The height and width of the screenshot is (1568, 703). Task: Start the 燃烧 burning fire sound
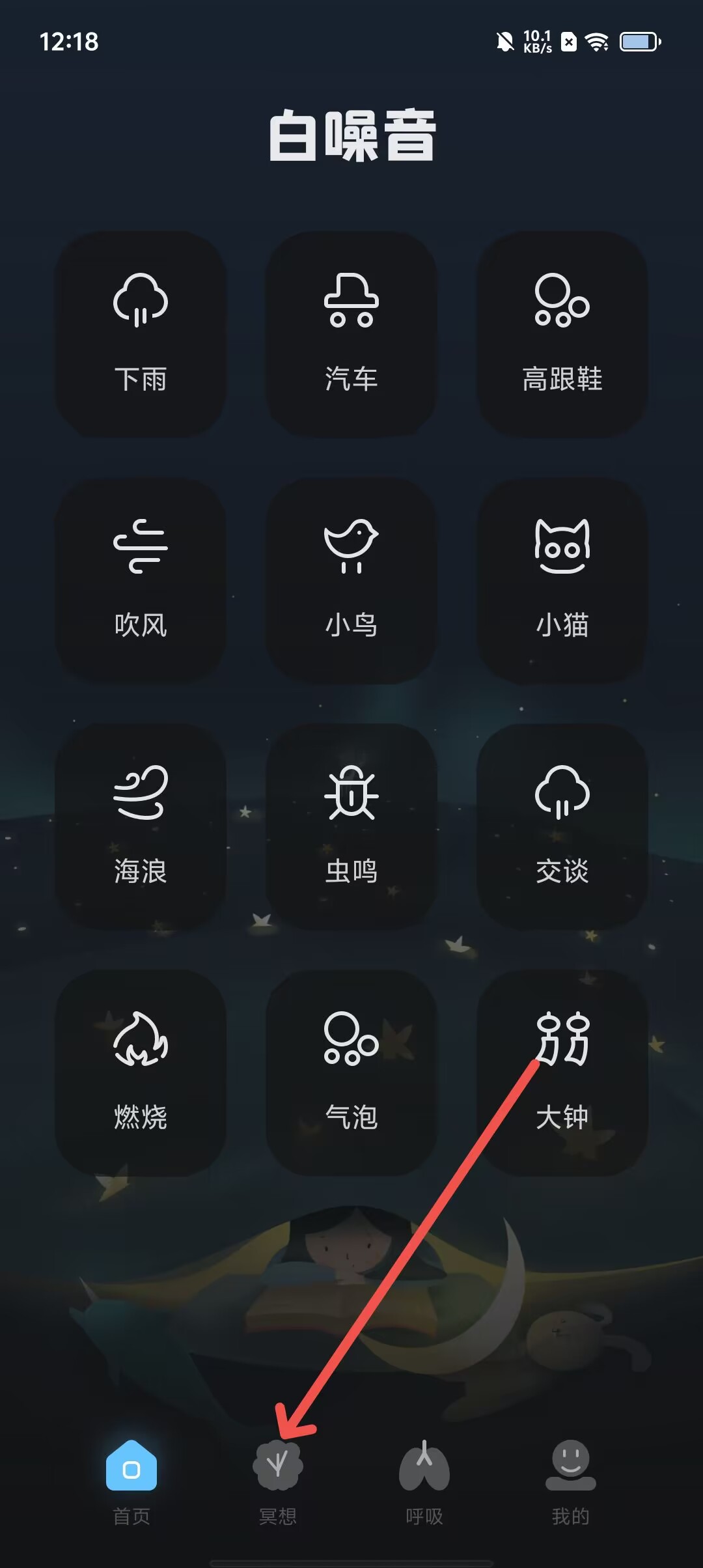click(141, 1072)
